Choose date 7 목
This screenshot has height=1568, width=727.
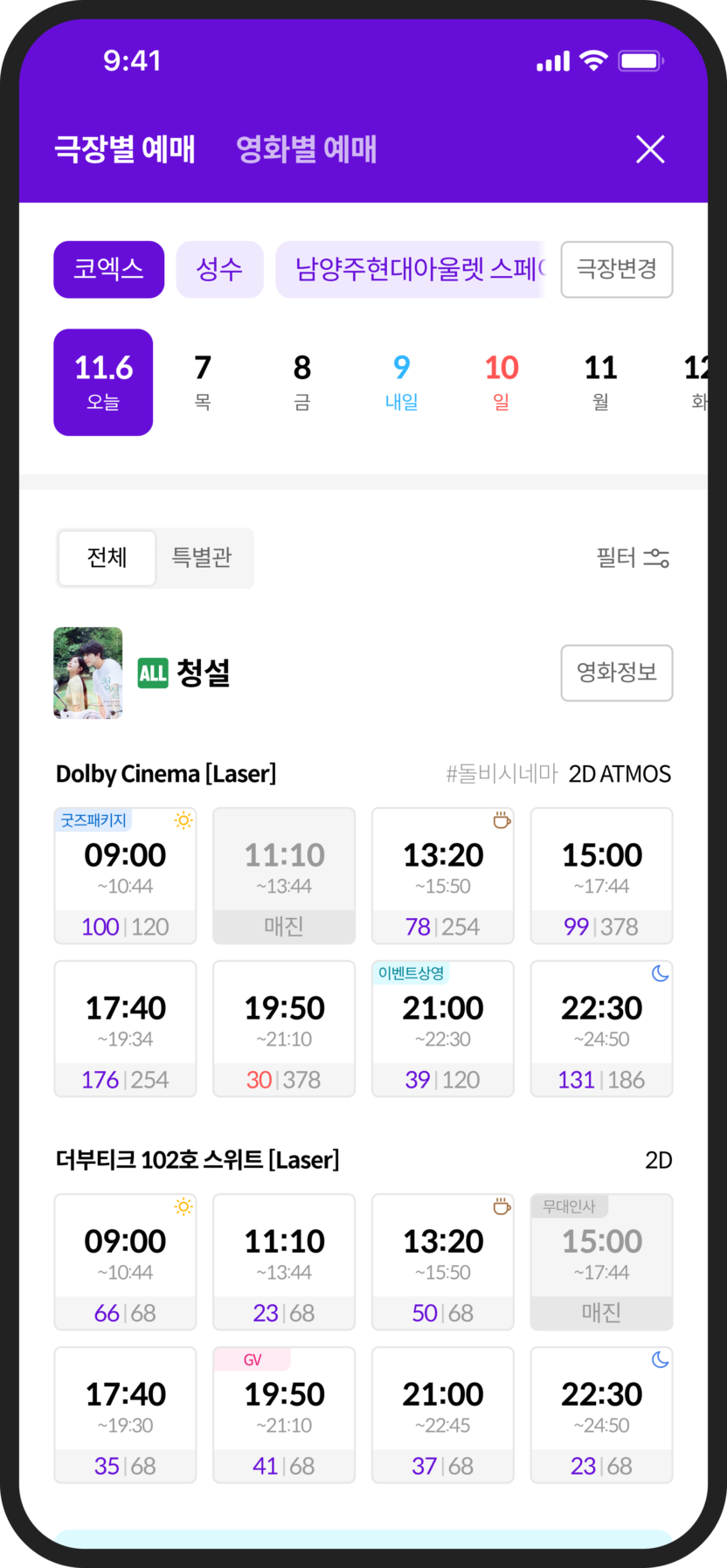tap(203, 382)
